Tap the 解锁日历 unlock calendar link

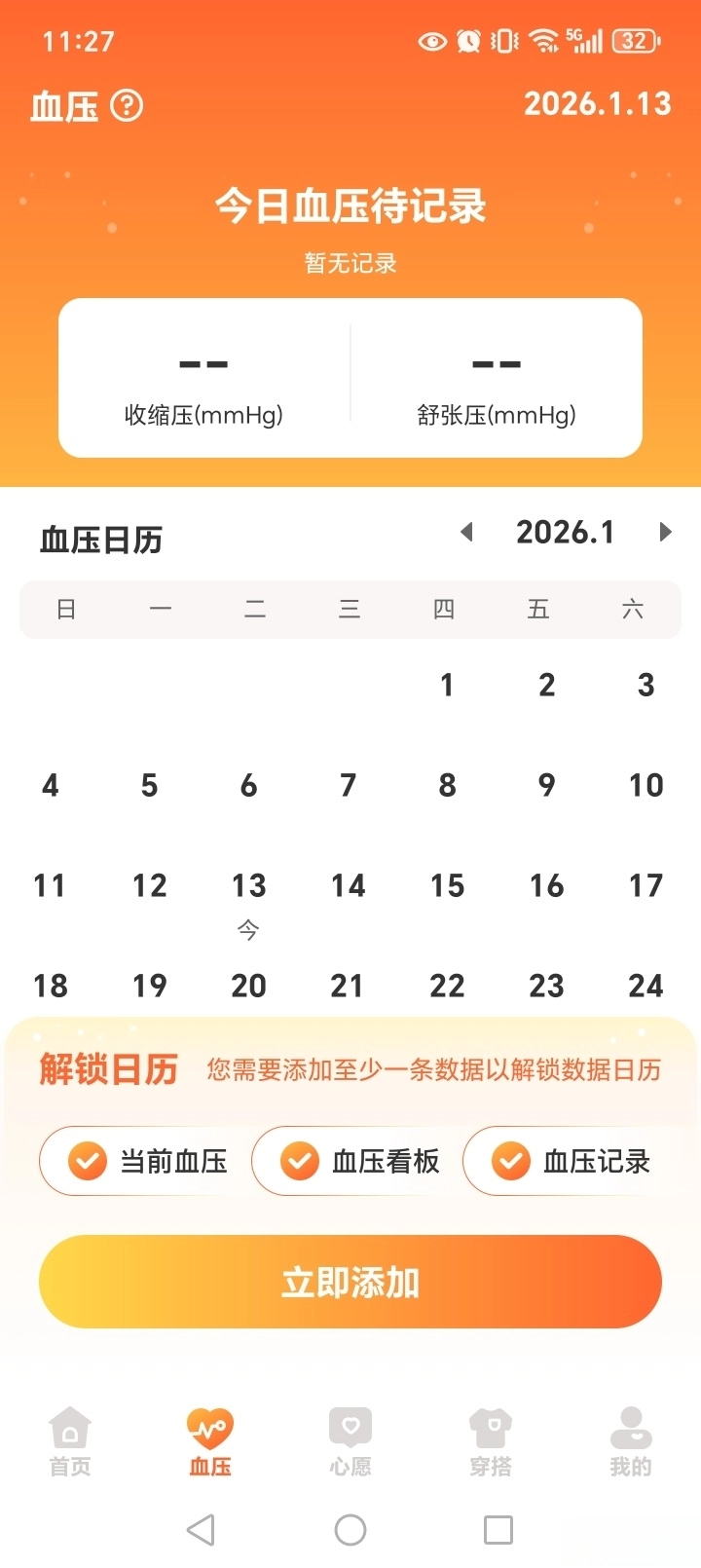coord(107,1069)
